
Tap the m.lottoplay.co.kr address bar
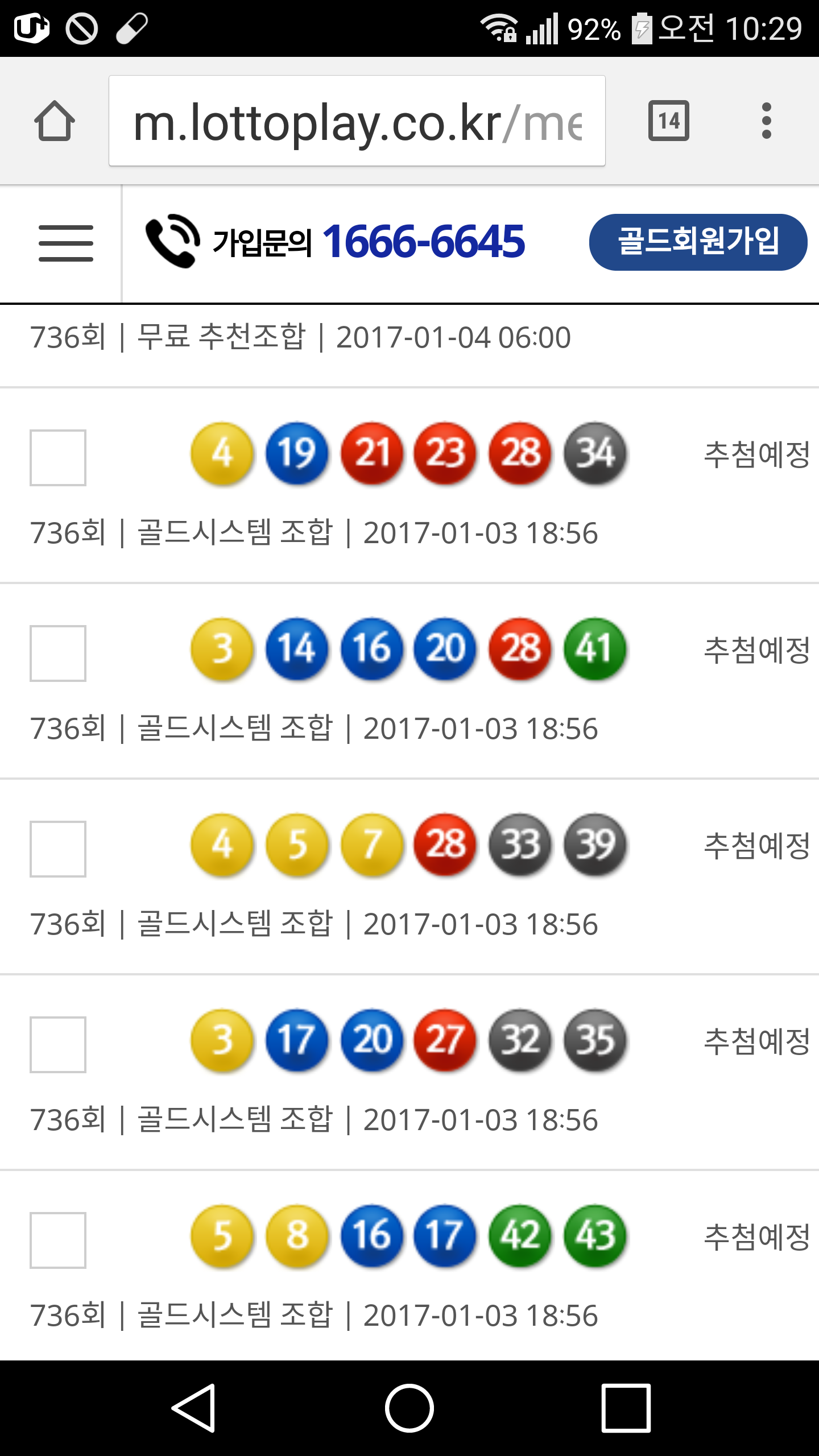point(357,121)
